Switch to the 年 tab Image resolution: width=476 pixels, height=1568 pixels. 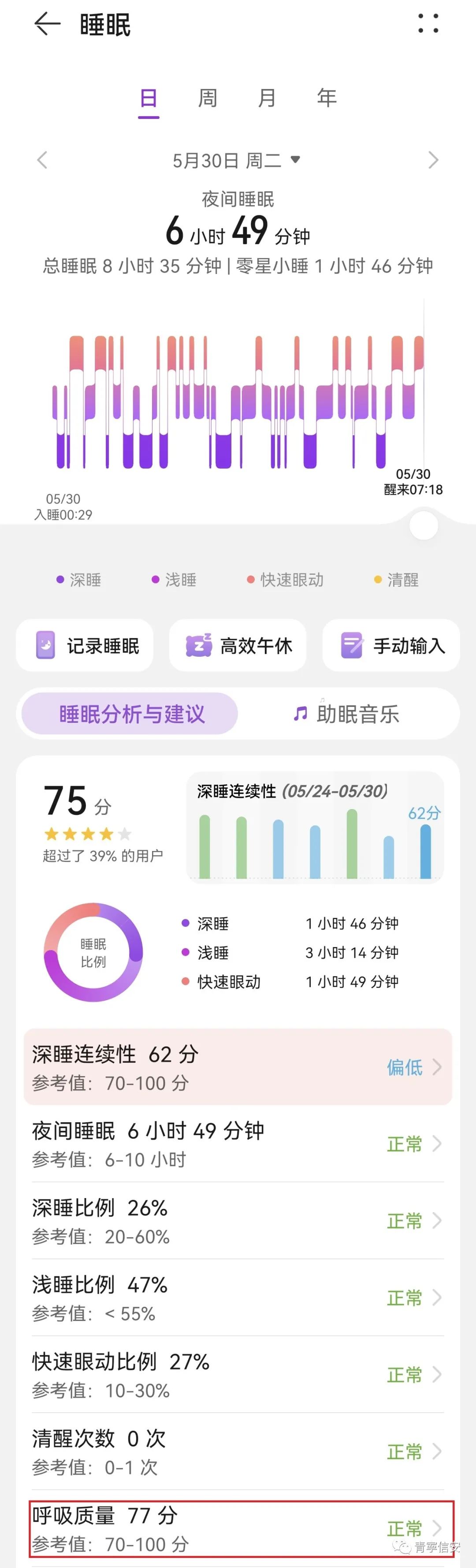coord(327,97)
